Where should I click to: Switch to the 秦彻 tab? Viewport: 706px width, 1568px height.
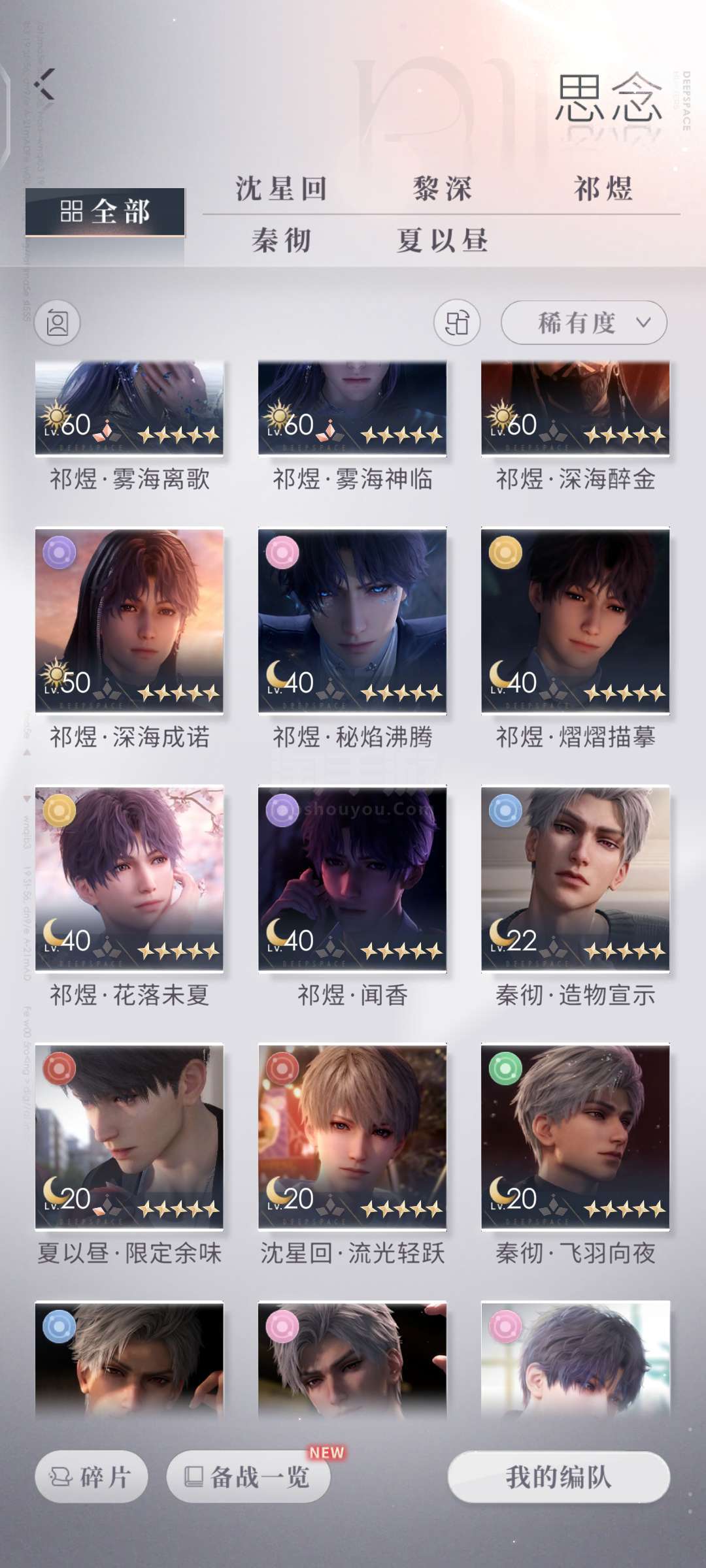(x=281, y=240)
